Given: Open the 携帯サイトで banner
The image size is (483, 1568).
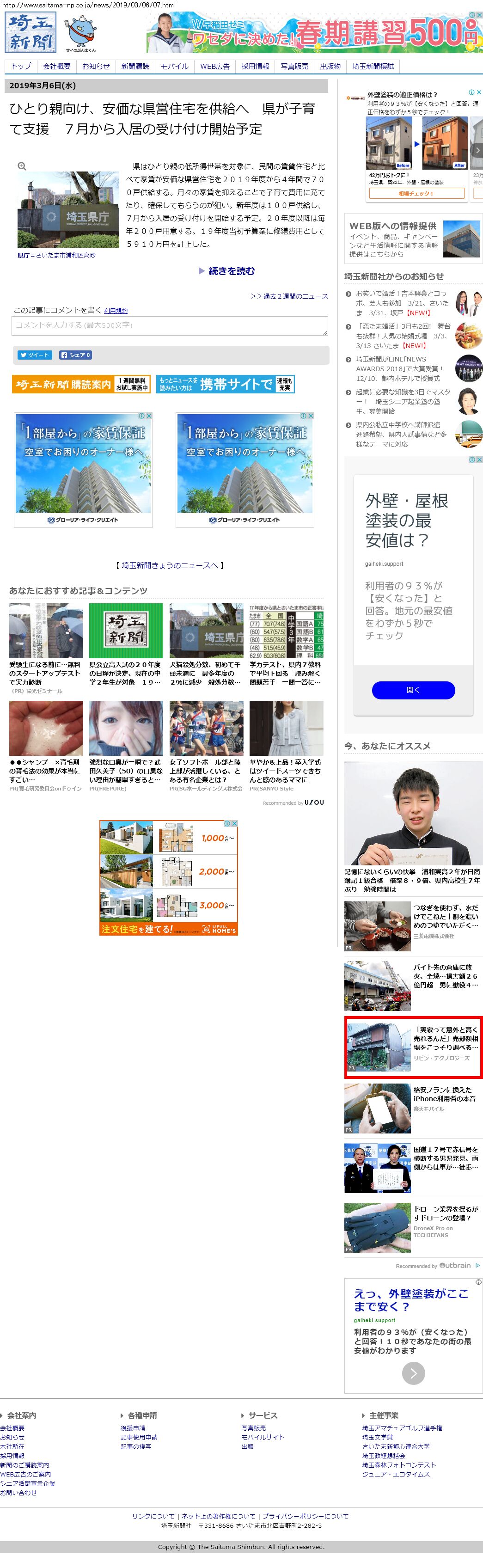Looking at the screenshot, I should (225, 384).
